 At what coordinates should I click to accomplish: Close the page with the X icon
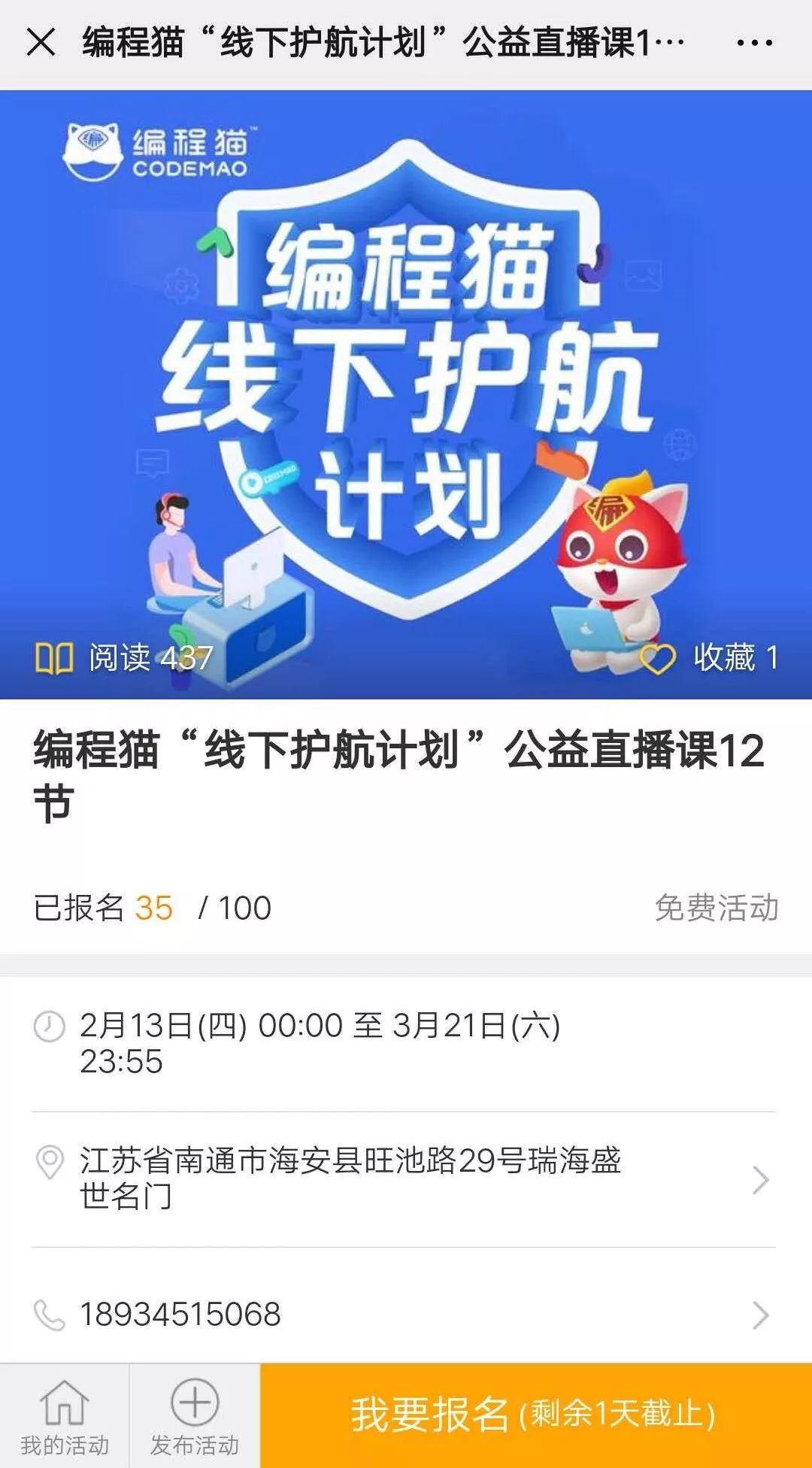(x=41, y=43)
